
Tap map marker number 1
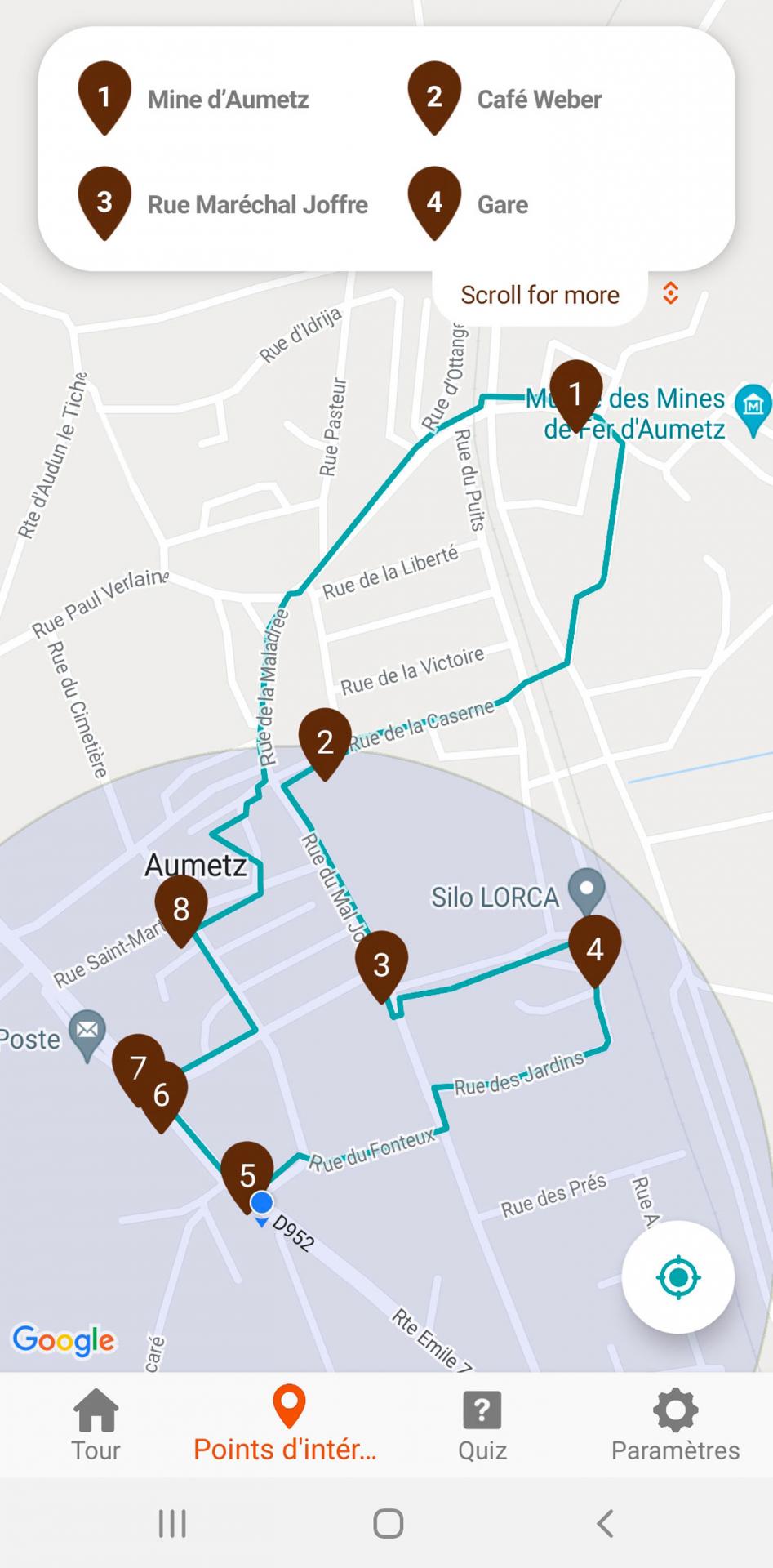[576, 396]
